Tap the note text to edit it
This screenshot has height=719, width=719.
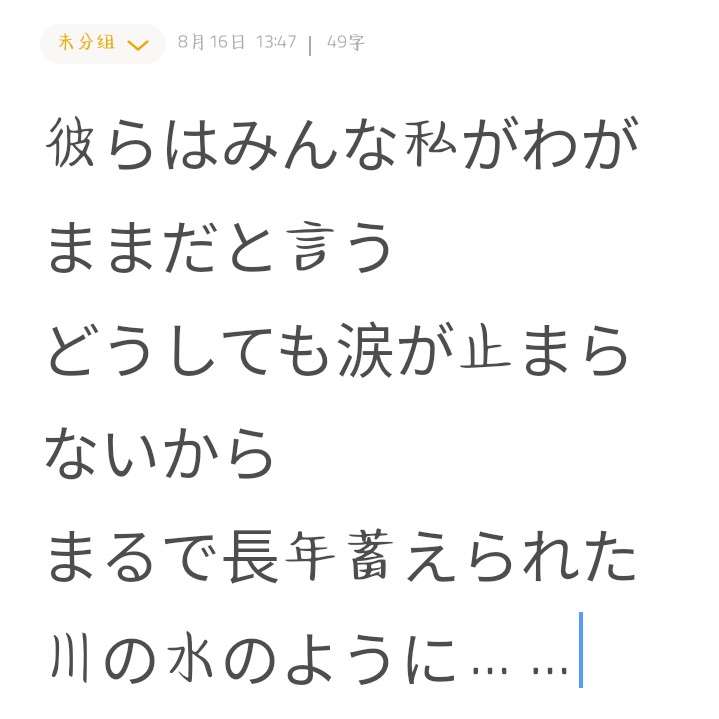(x=340, y=400)
